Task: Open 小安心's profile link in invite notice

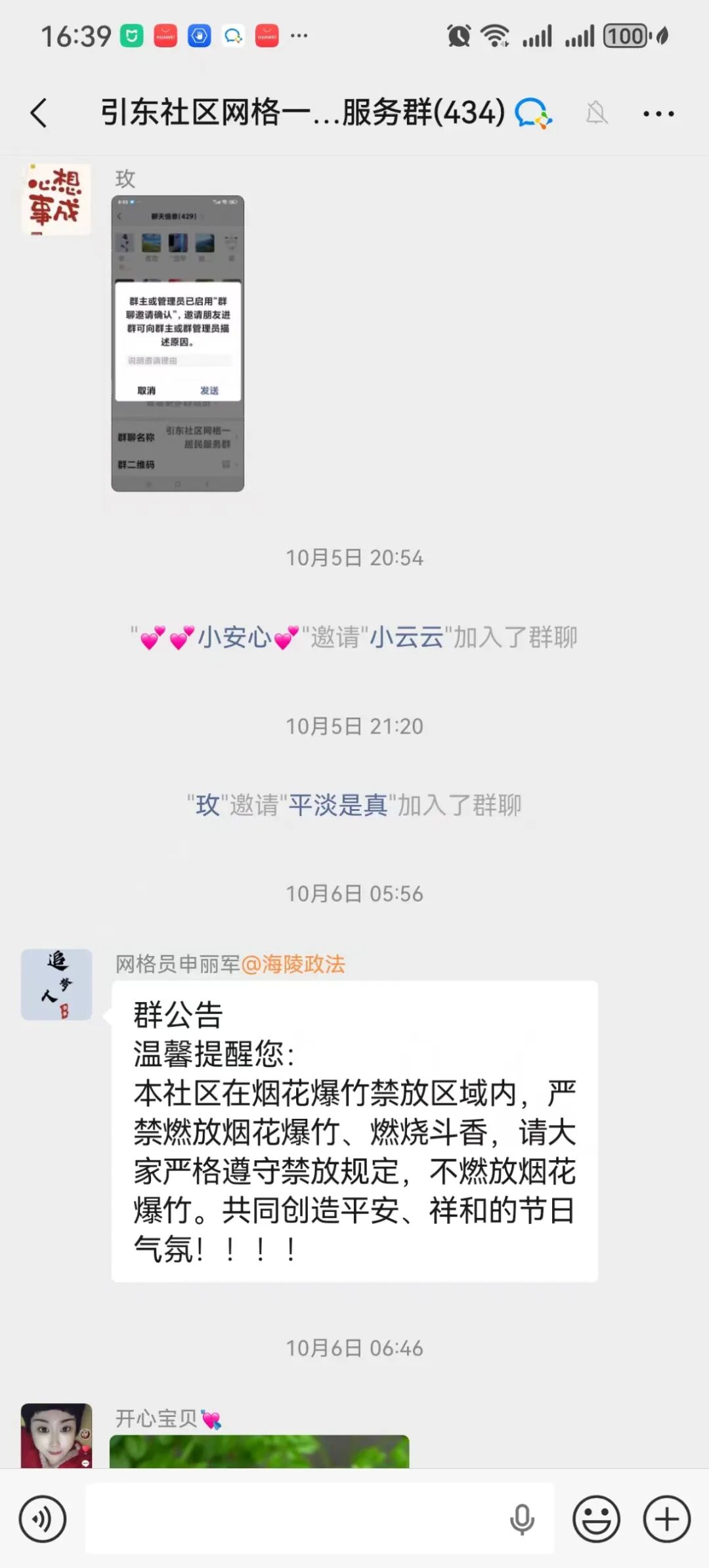Action: pos(234,637)
